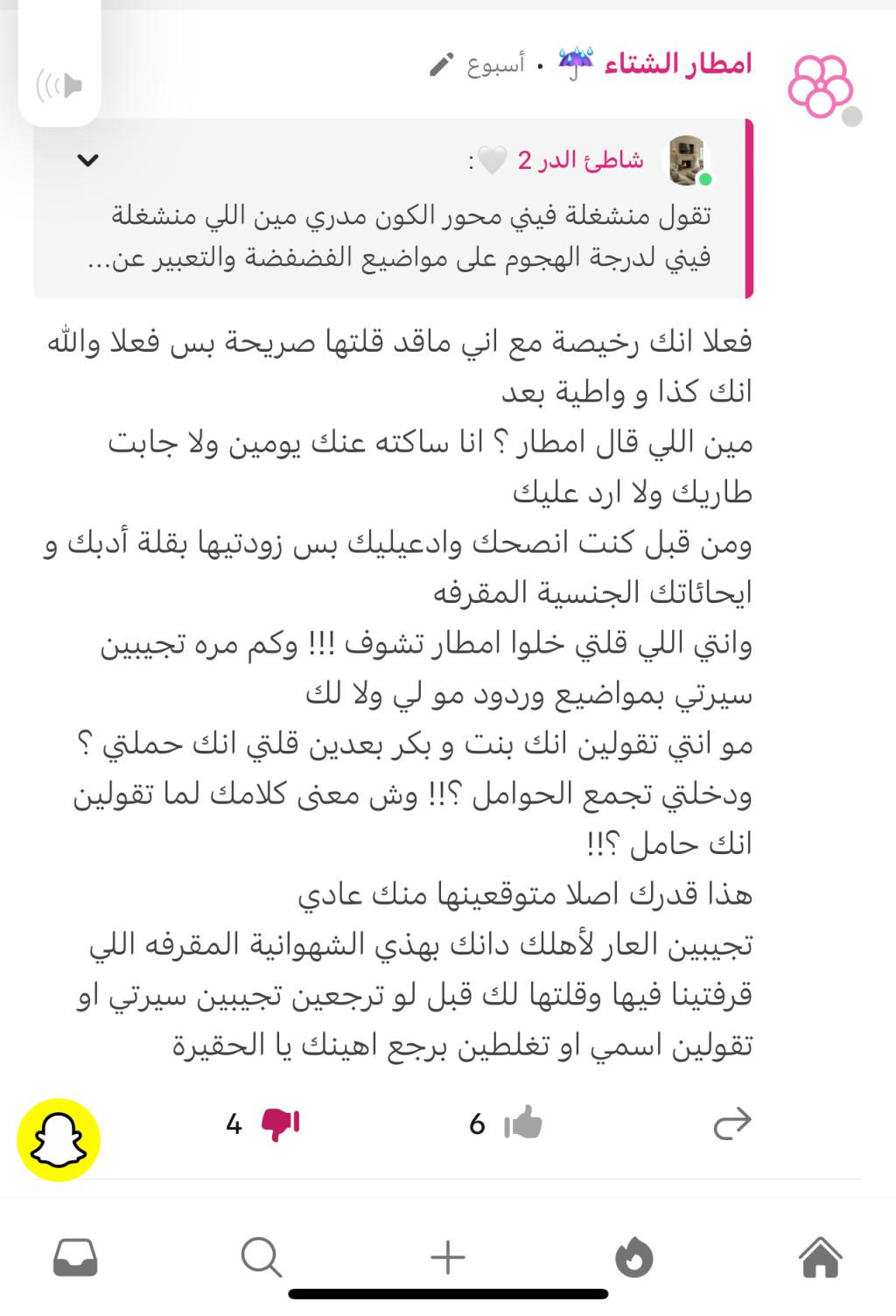The width and height of the screenshot is (896, 1316).
Task: Open the search tab
Action: 261,1258
